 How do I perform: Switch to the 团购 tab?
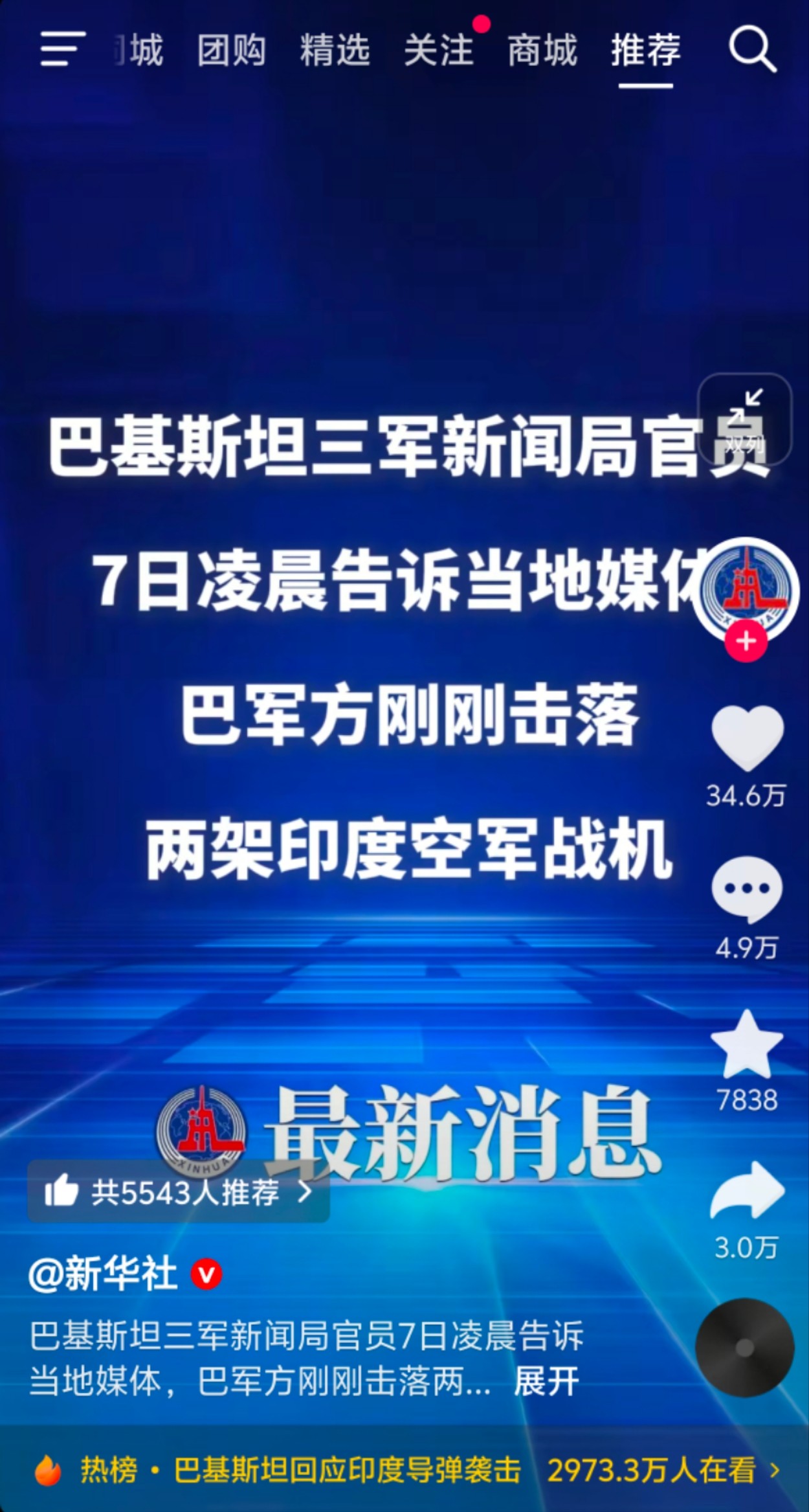[x=232, y=51]
